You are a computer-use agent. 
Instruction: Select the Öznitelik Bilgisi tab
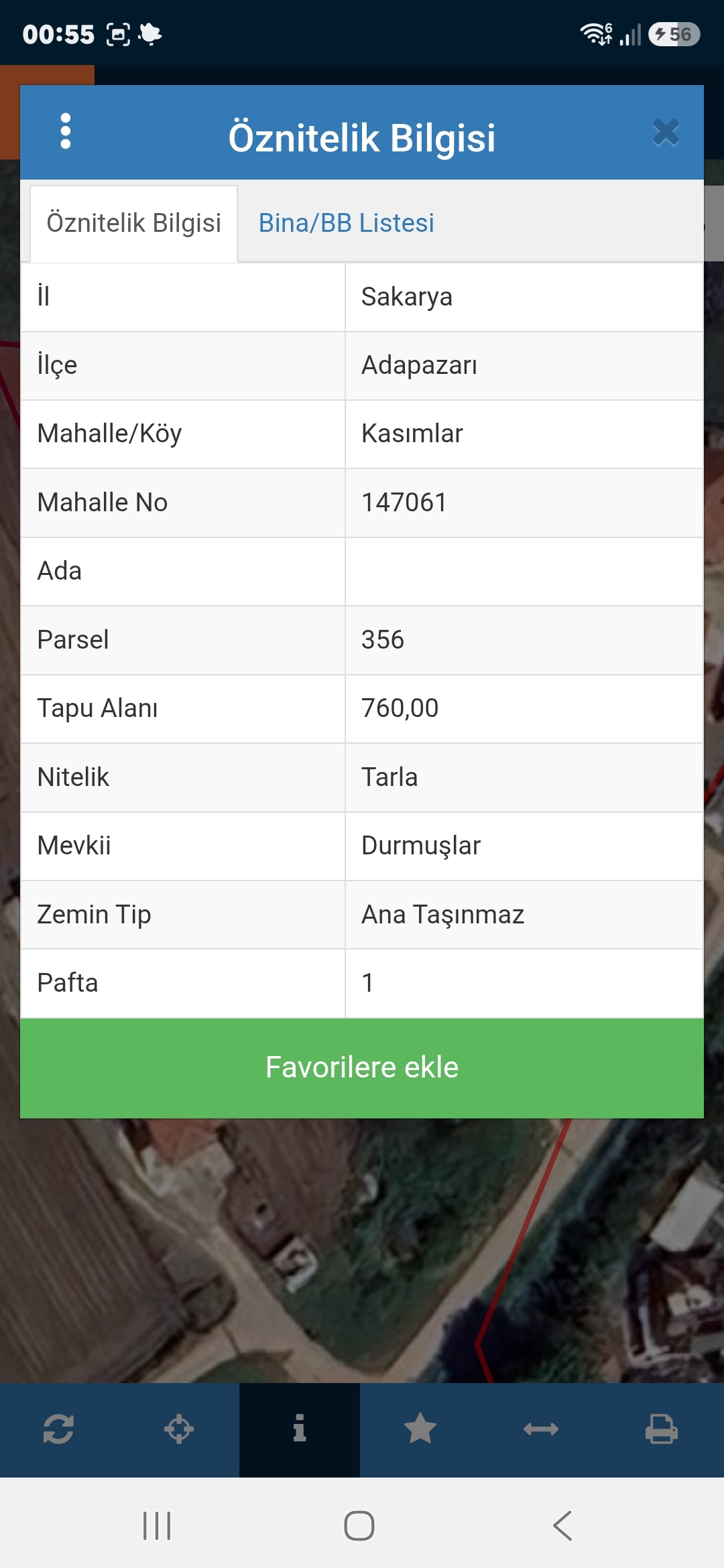[133, 223]
